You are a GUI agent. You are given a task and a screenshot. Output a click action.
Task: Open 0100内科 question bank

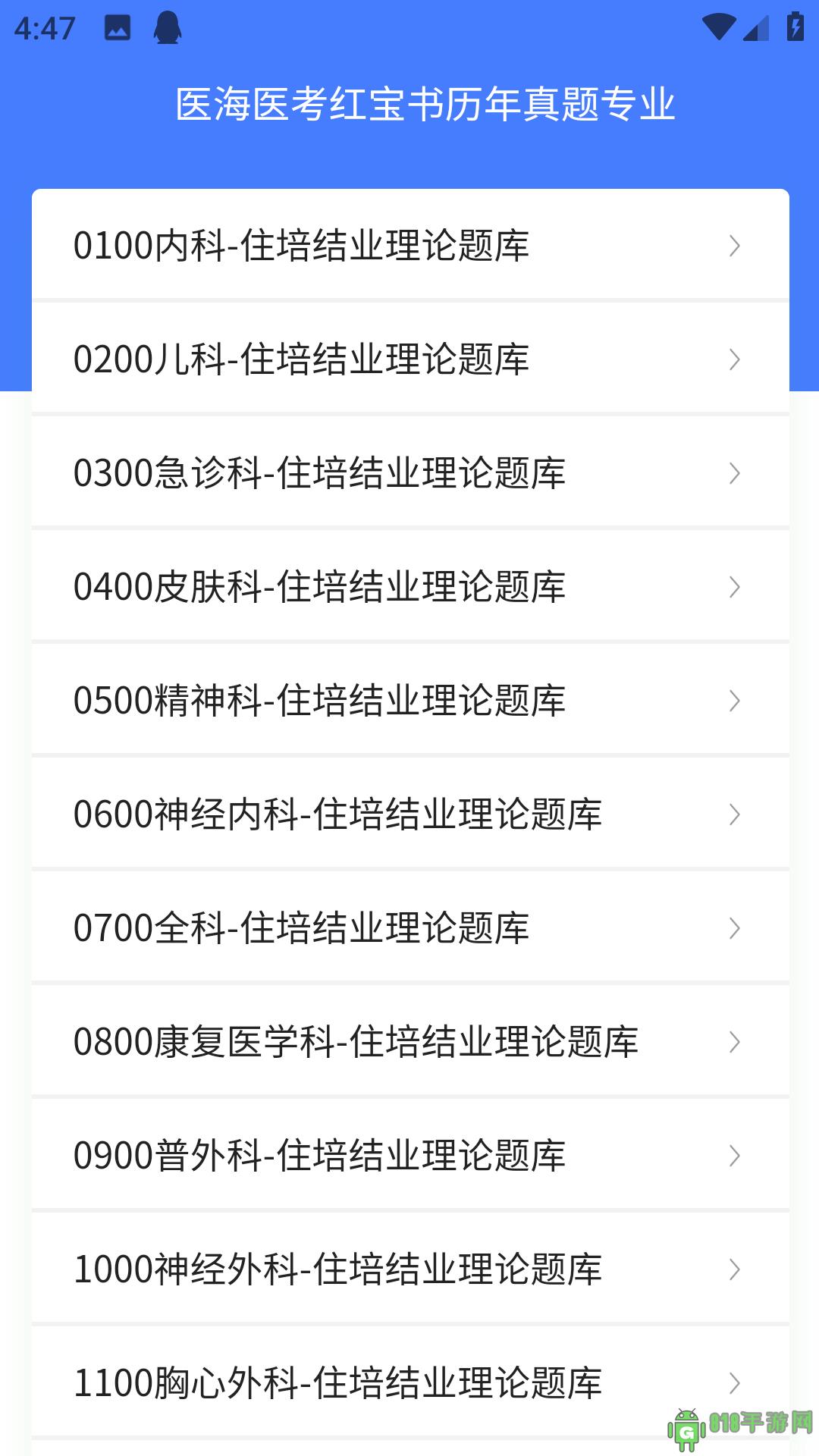tap(410, 245)
